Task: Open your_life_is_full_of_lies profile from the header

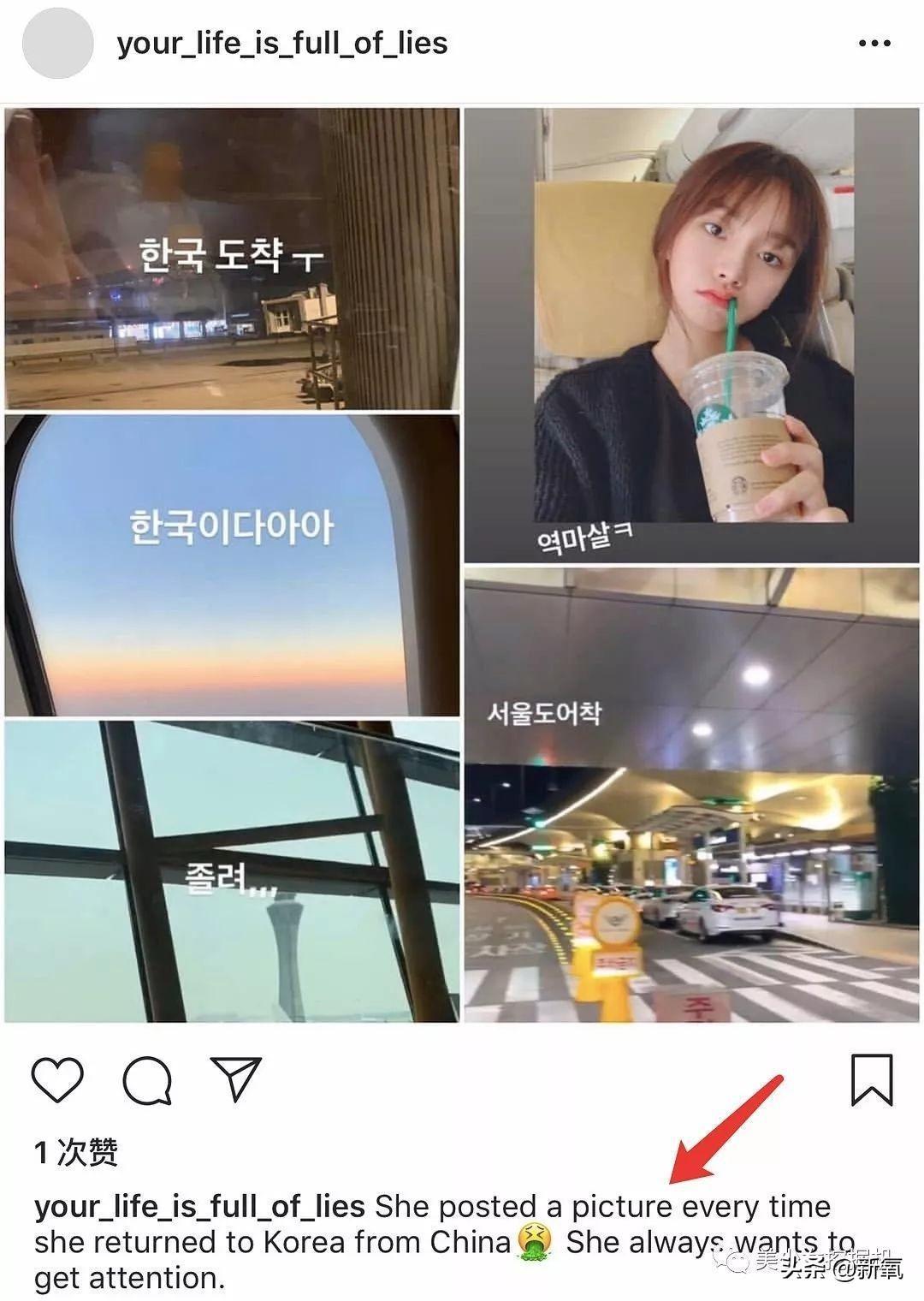Action: (282, 43)
